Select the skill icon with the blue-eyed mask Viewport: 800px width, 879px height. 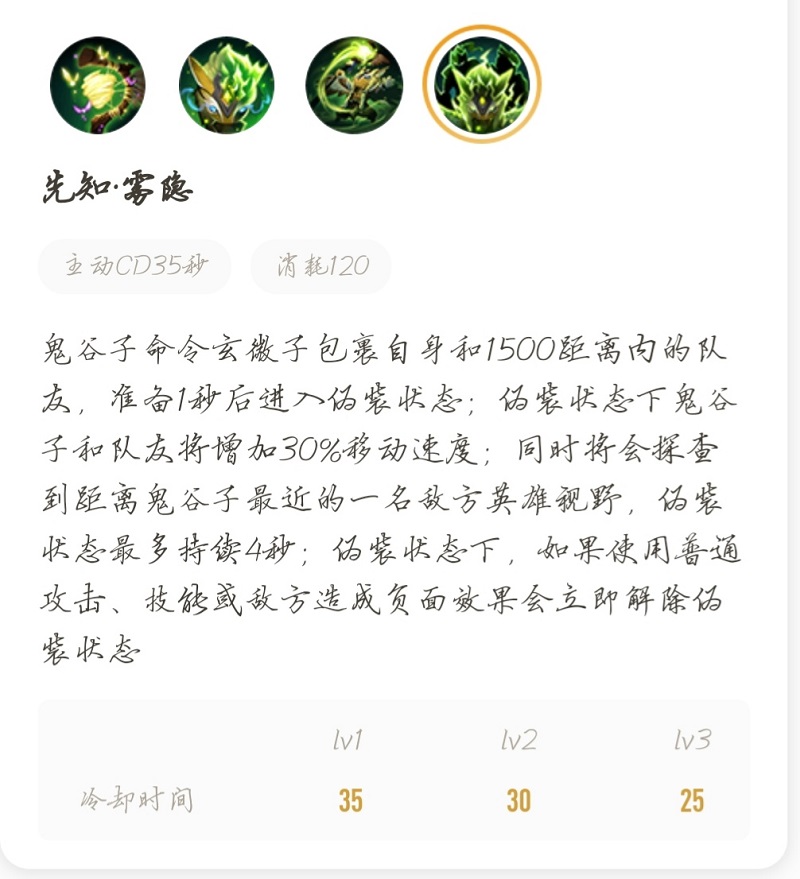coord(226,85)
